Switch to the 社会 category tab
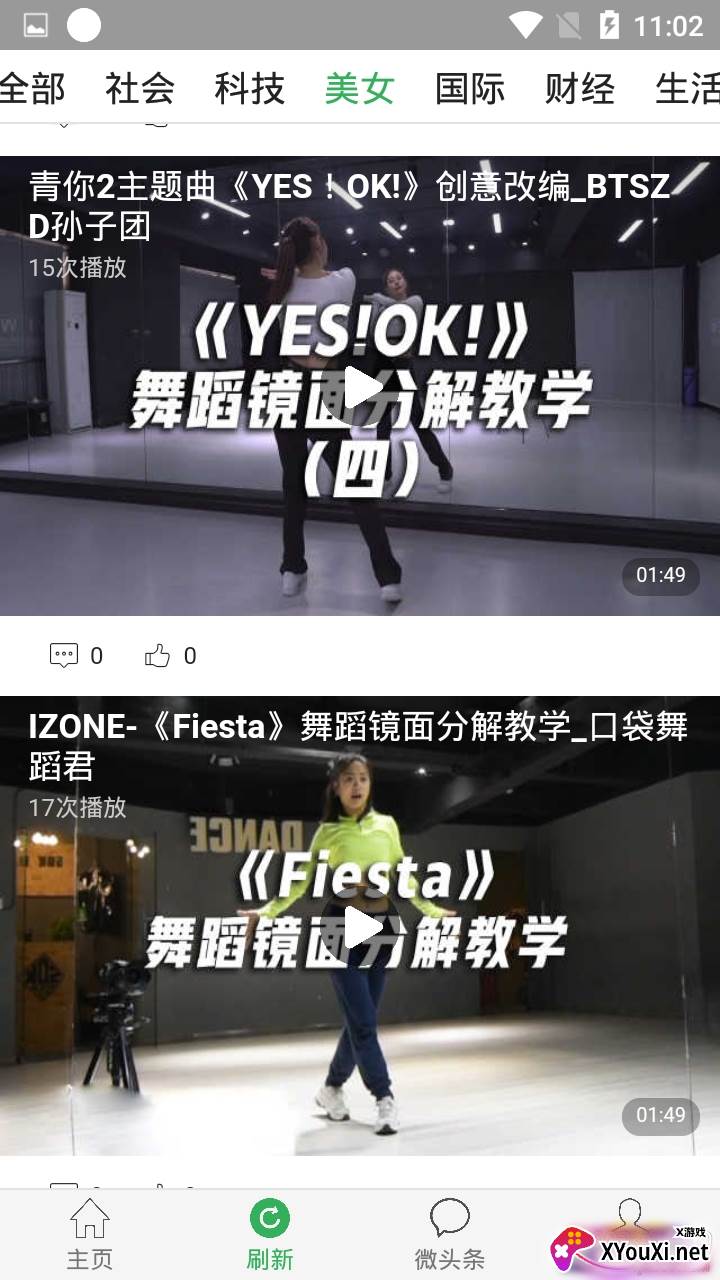 140,89
